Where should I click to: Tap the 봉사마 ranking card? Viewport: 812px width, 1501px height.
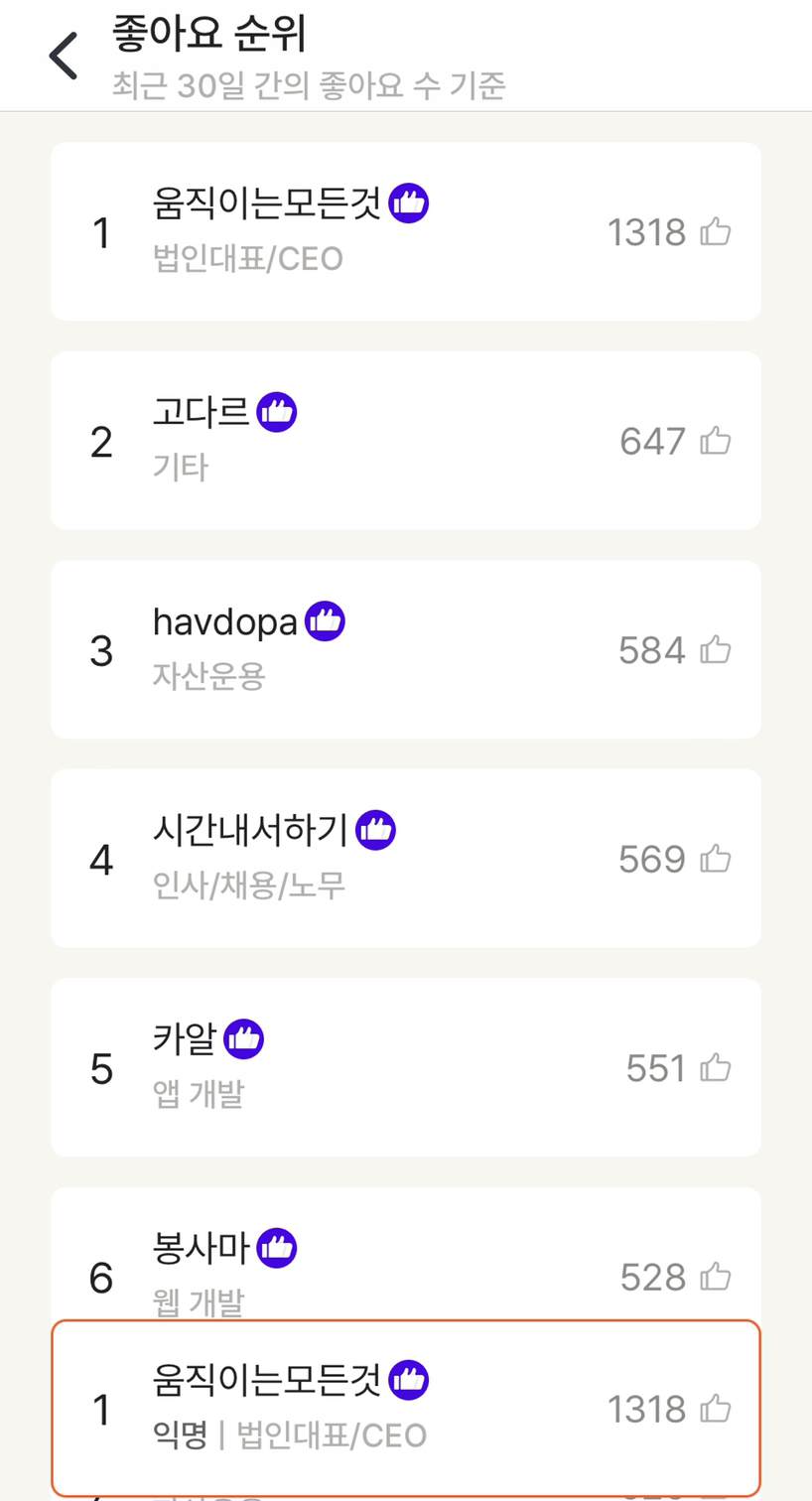tap(406, 1271)
